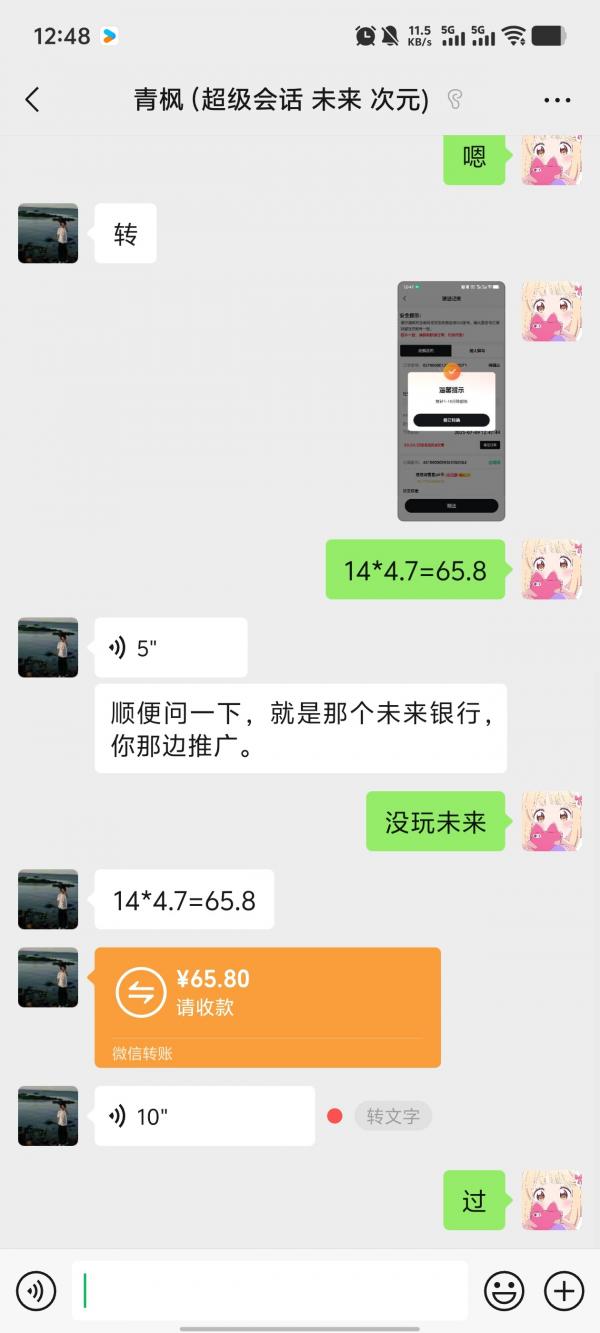
Task: Play the 5-second voice message
Action: (x=171, y=648)
